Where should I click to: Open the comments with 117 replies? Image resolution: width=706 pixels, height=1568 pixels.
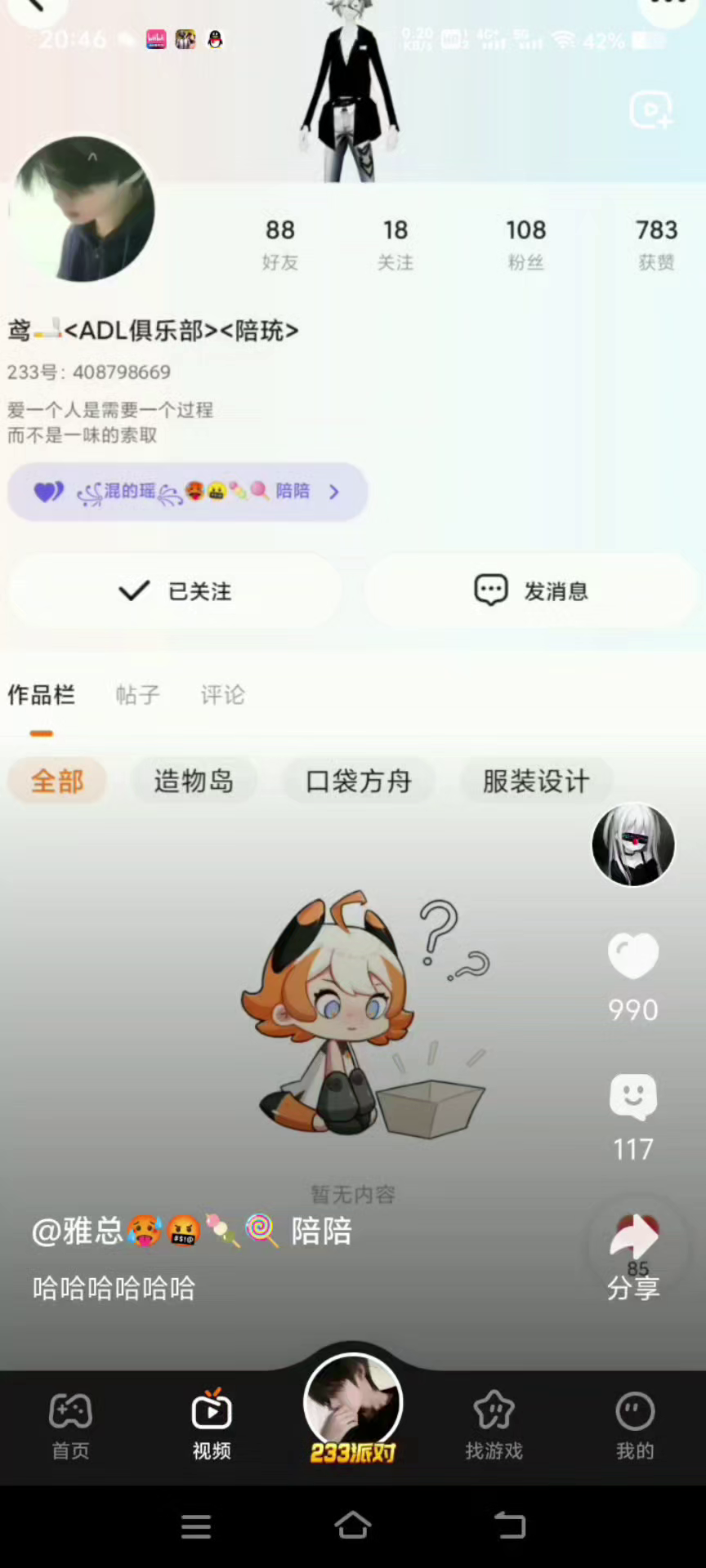click(x=633, y=1097)
